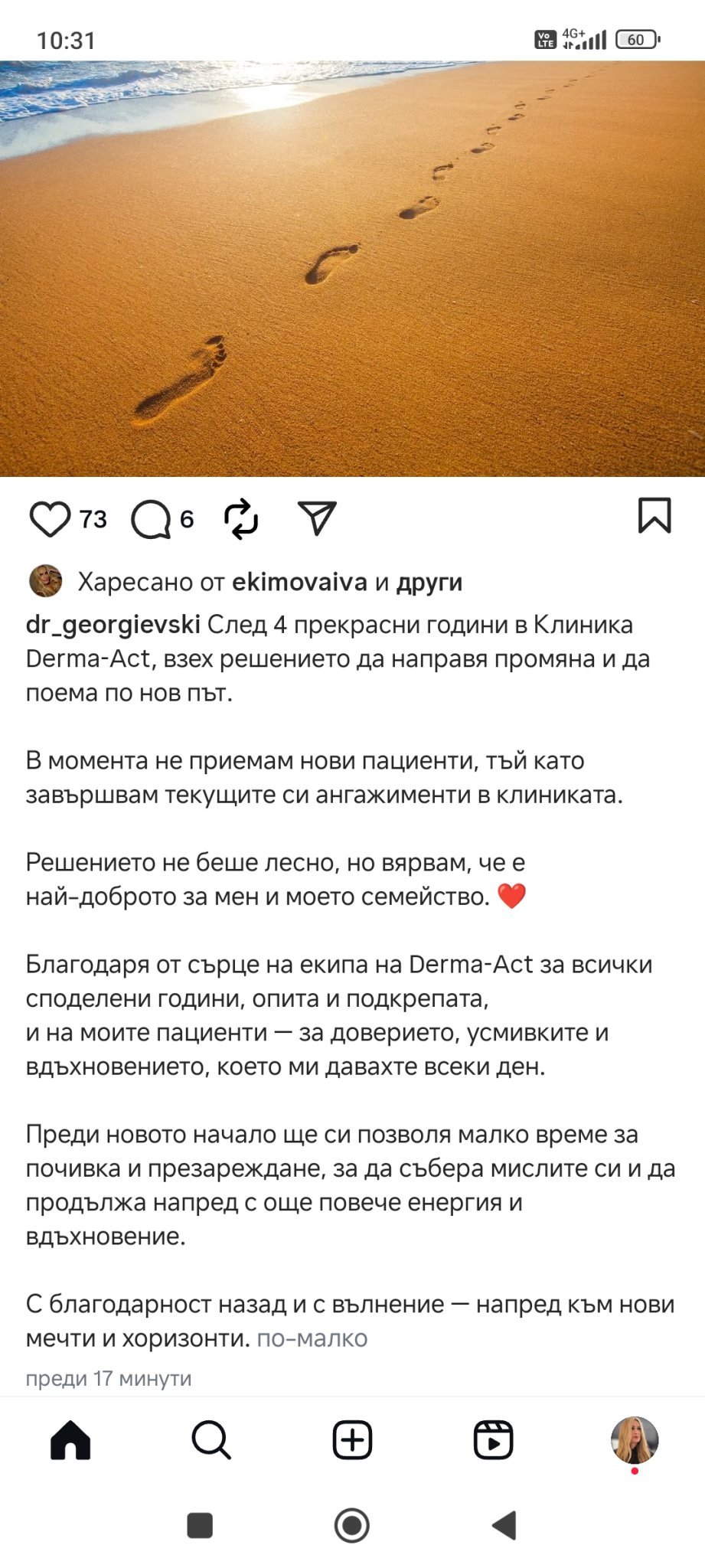Save the post with the bookmark icon

click(x=654, y=515)
